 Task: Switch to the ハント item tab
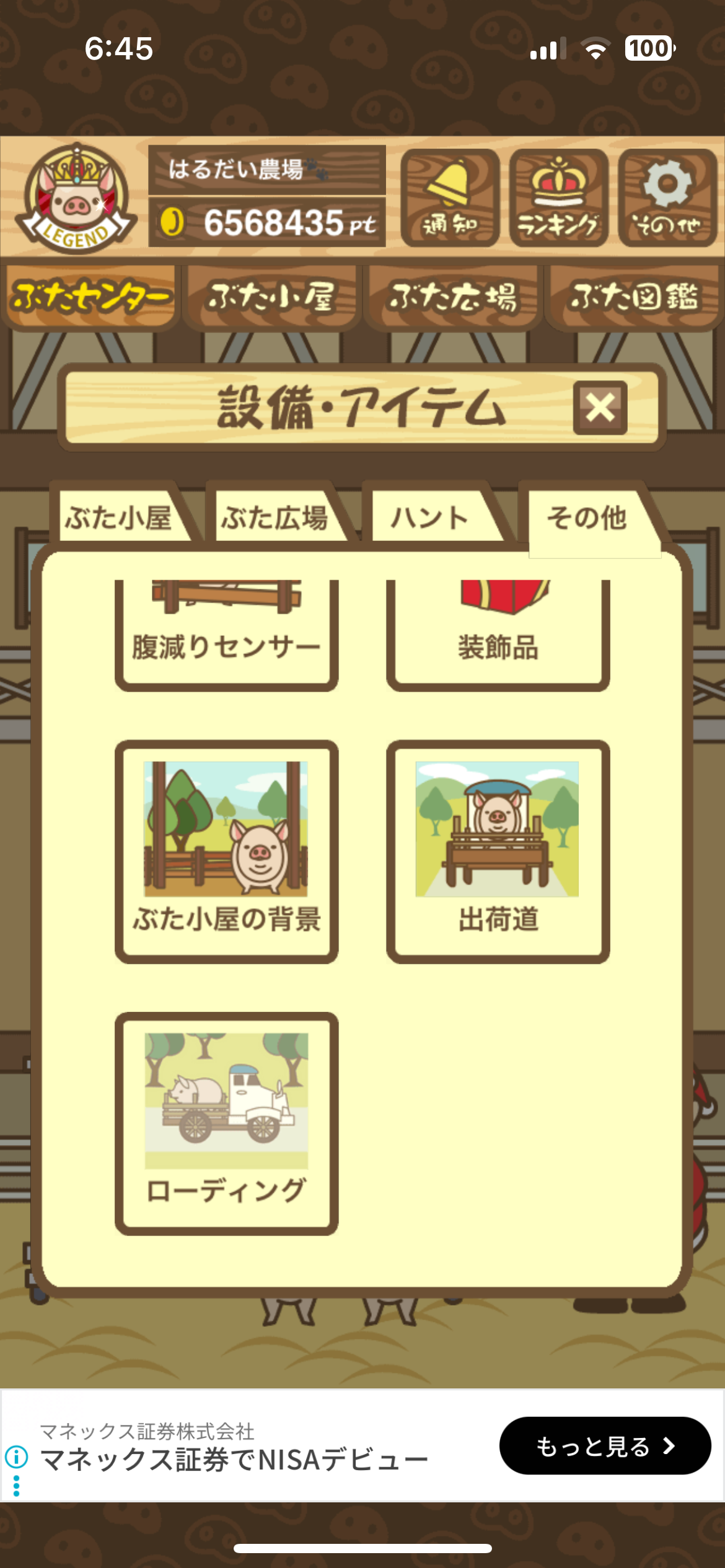point(430,518)
